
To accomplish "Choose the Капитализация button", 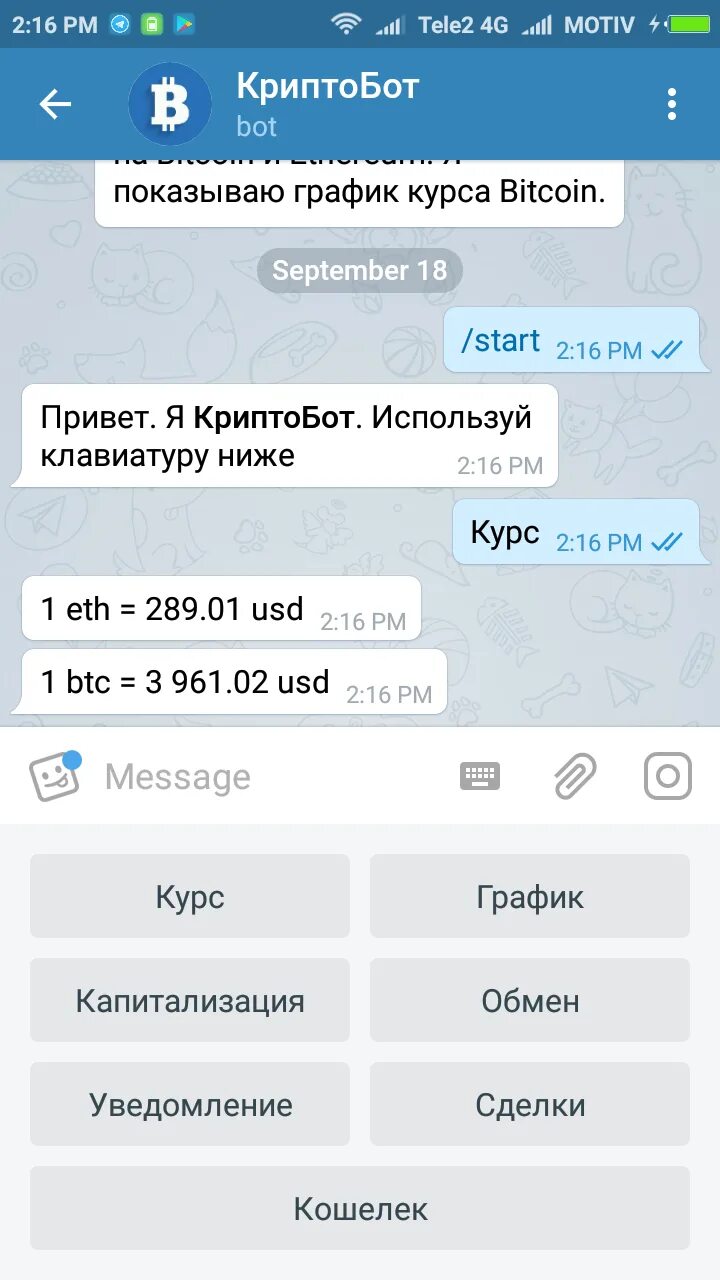I will click(x=190, y=1000).
